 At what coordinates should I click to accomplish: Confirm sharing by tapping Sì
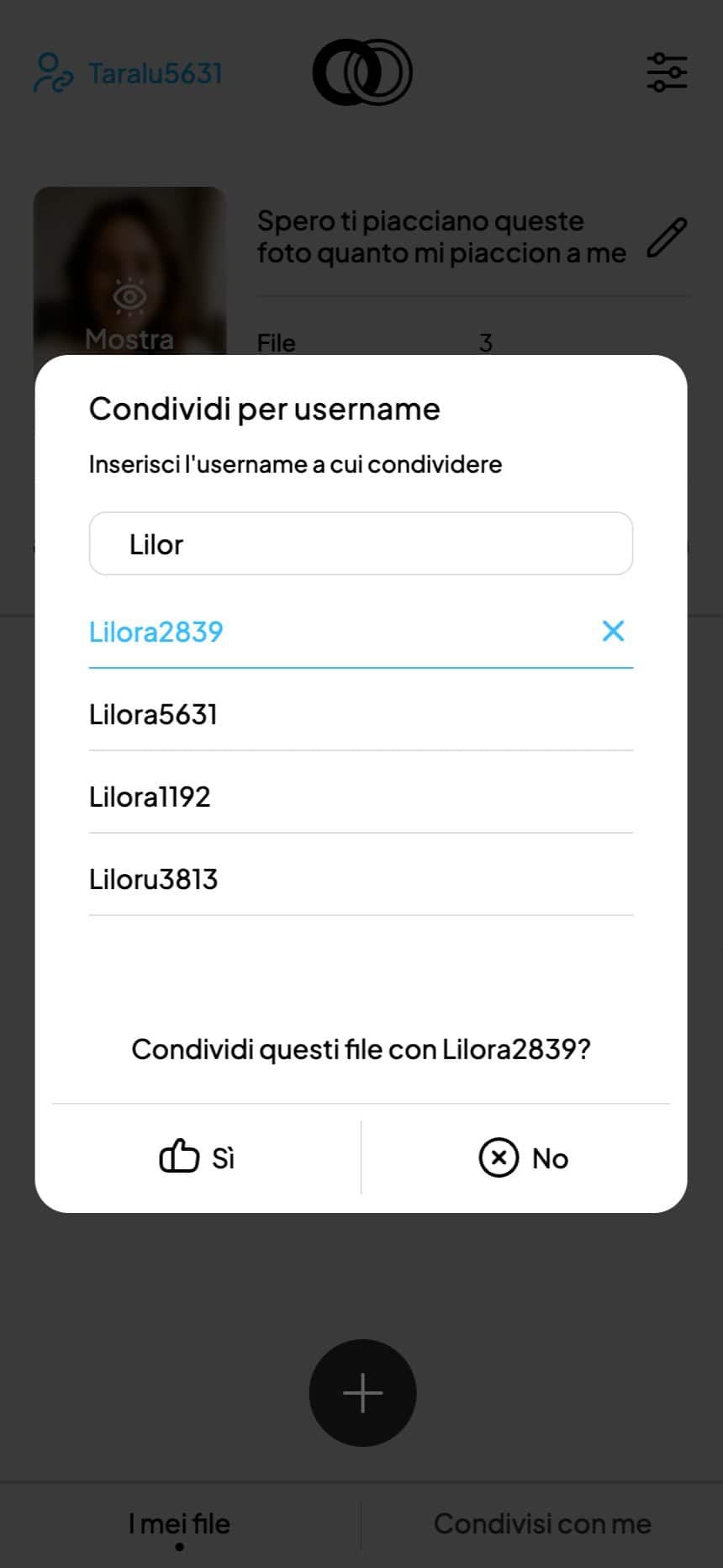198,1157
